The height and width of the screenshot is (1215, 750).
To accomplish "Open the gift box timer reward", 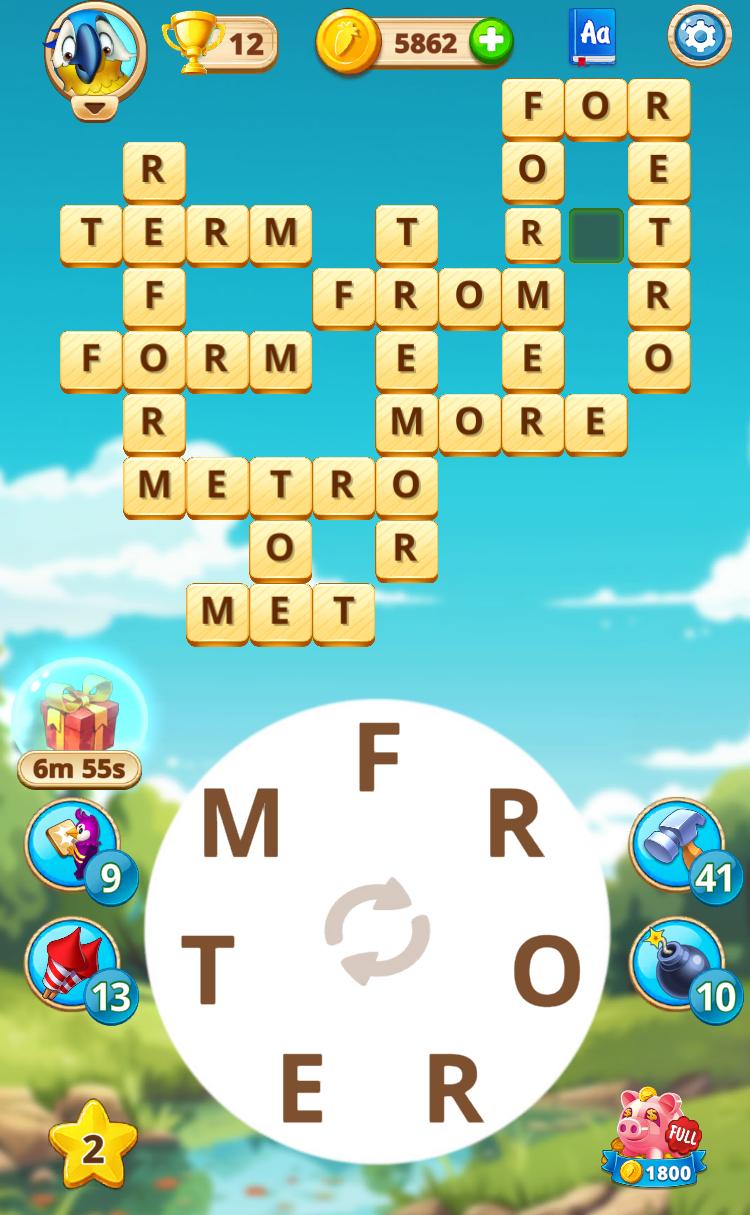I will coord(79,723).
